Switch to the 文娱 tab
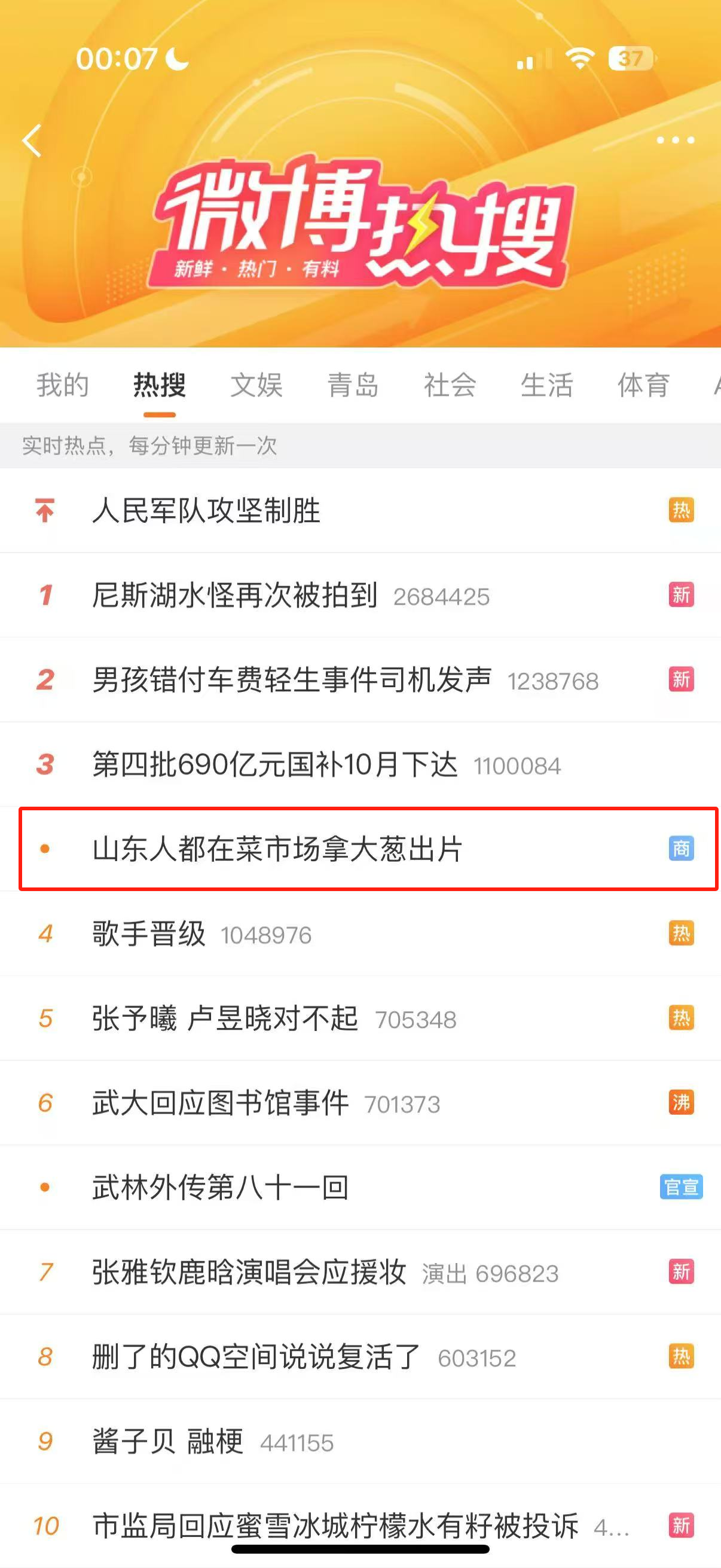The width and height of the screenshot is (721, 1568). coord(256,385)
